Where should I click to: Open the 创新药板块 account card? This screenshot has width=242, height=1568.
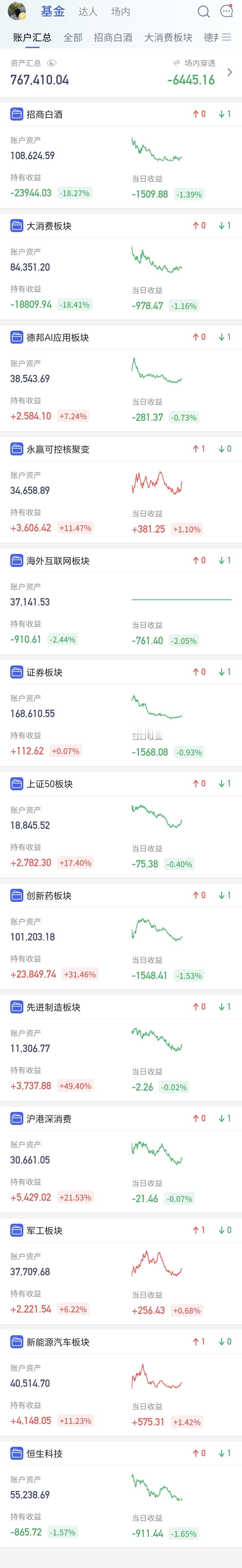(121, 936)
